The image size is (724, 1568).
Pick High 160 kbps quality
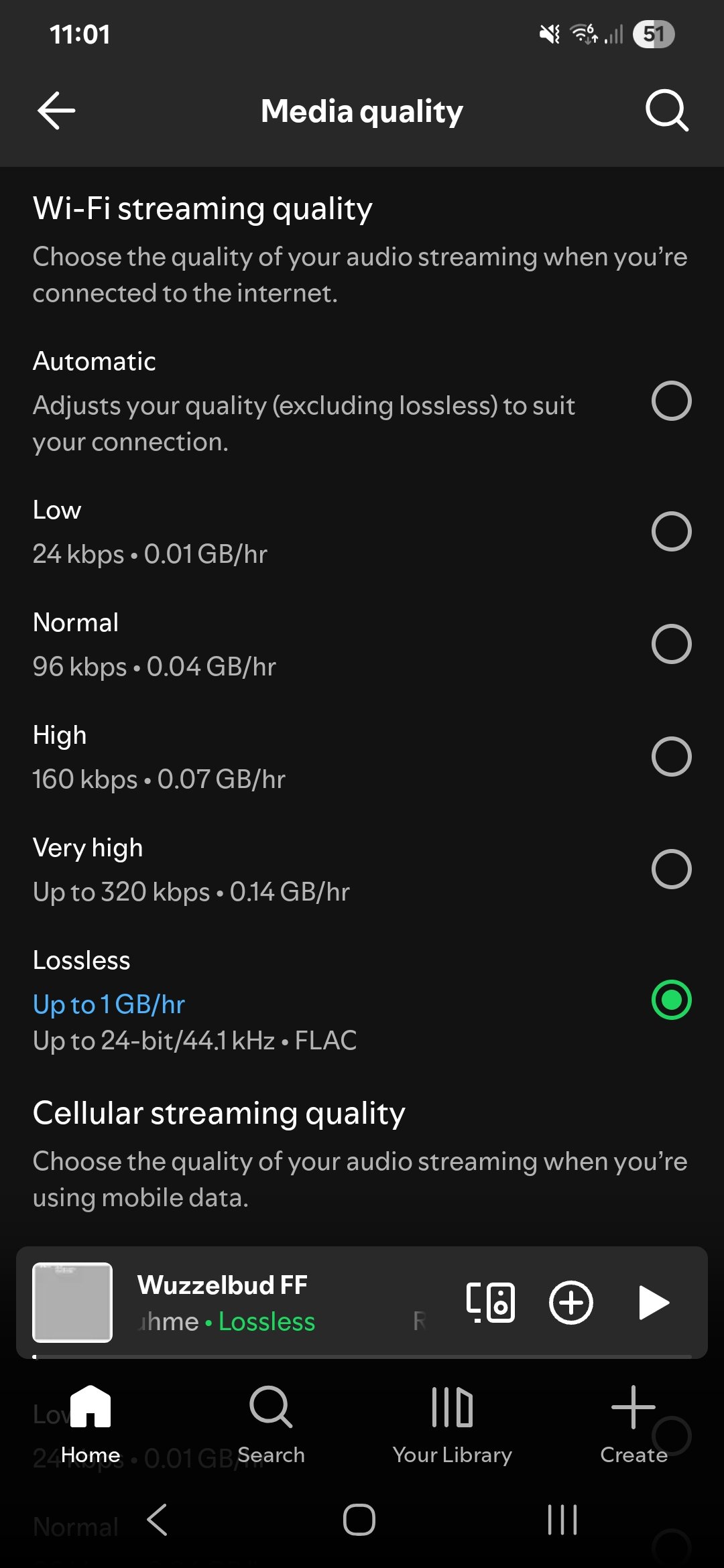point(671,757)
